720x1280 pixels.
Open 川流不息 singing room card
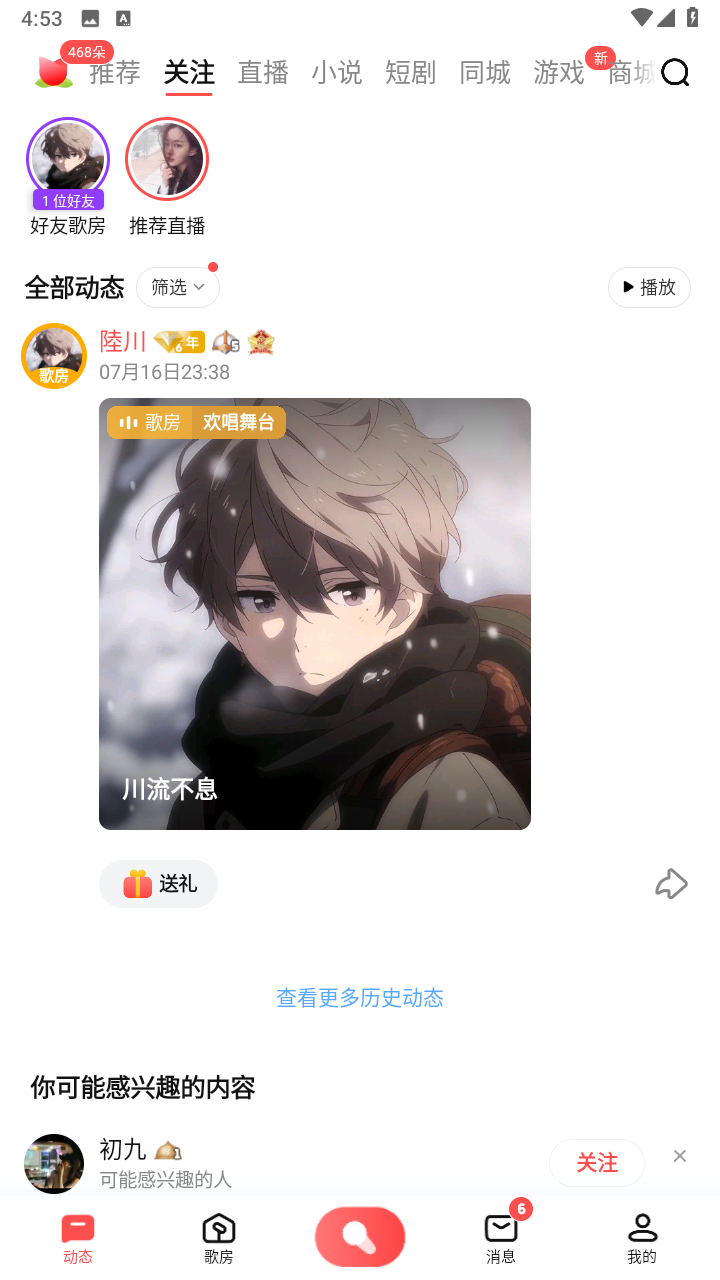[315, 614]
